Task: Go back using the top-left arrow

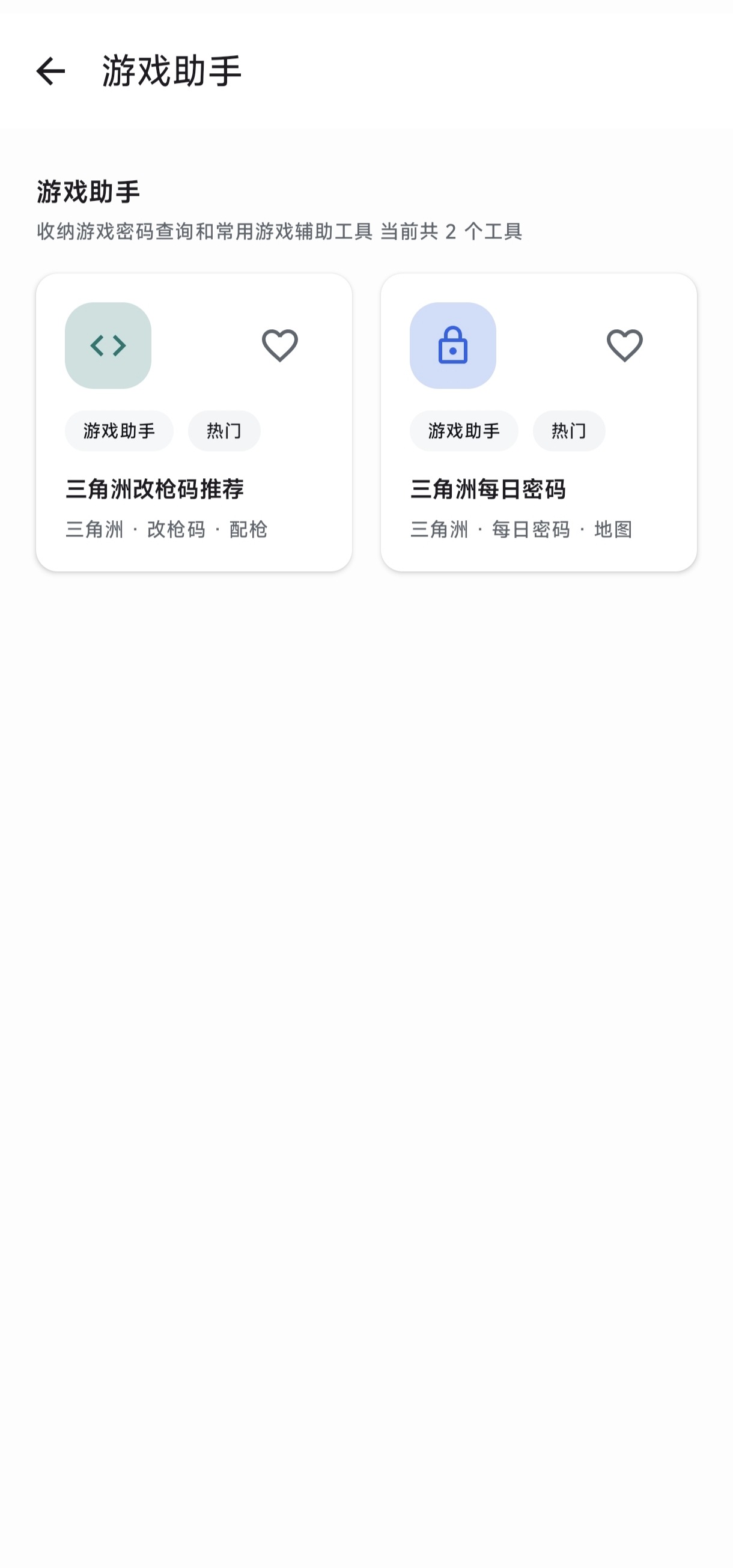Action: click(50, 71)
